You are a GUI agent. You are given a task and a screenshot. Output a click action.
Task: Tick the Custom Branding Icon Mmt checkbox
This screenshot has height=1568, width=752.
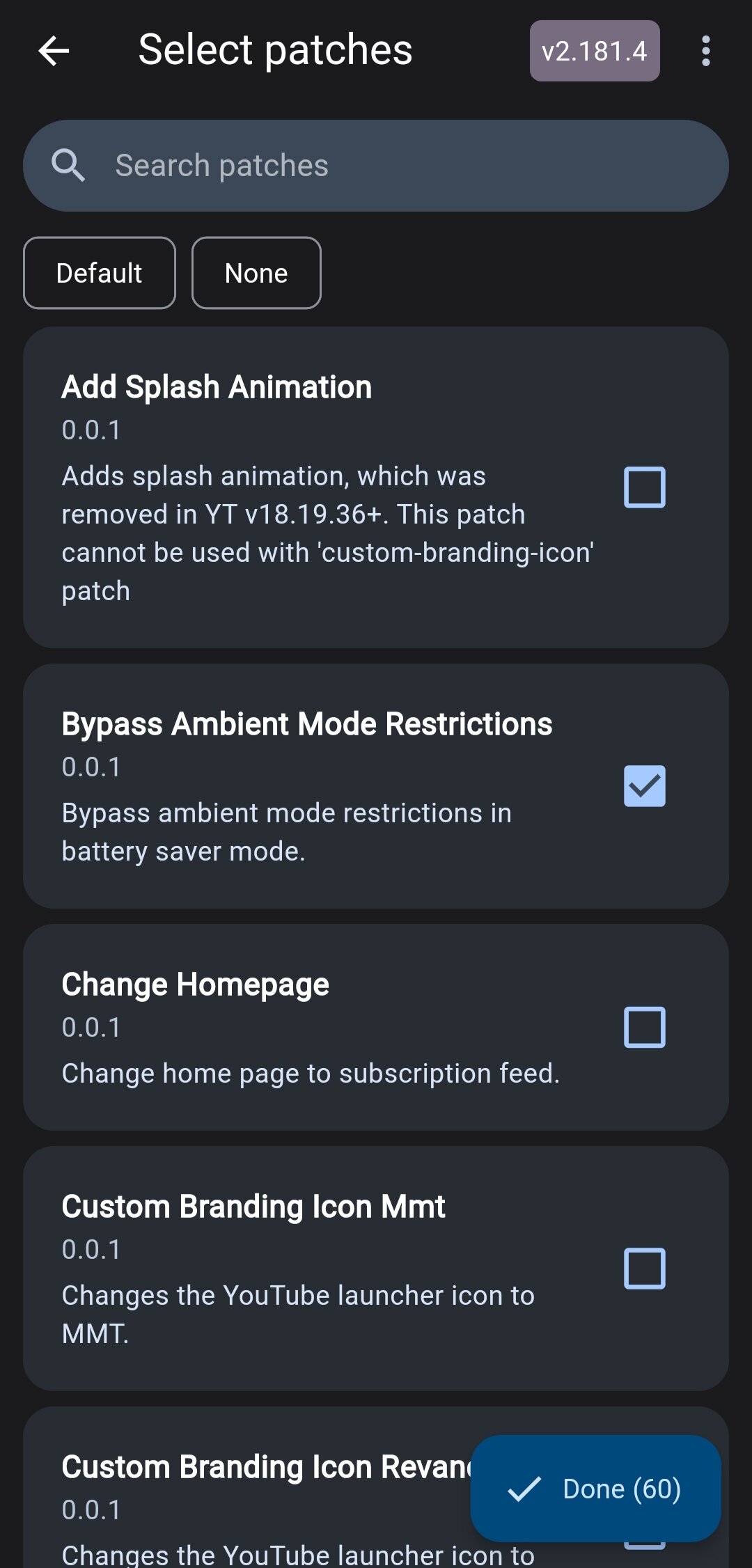[x=645, y=1269]
